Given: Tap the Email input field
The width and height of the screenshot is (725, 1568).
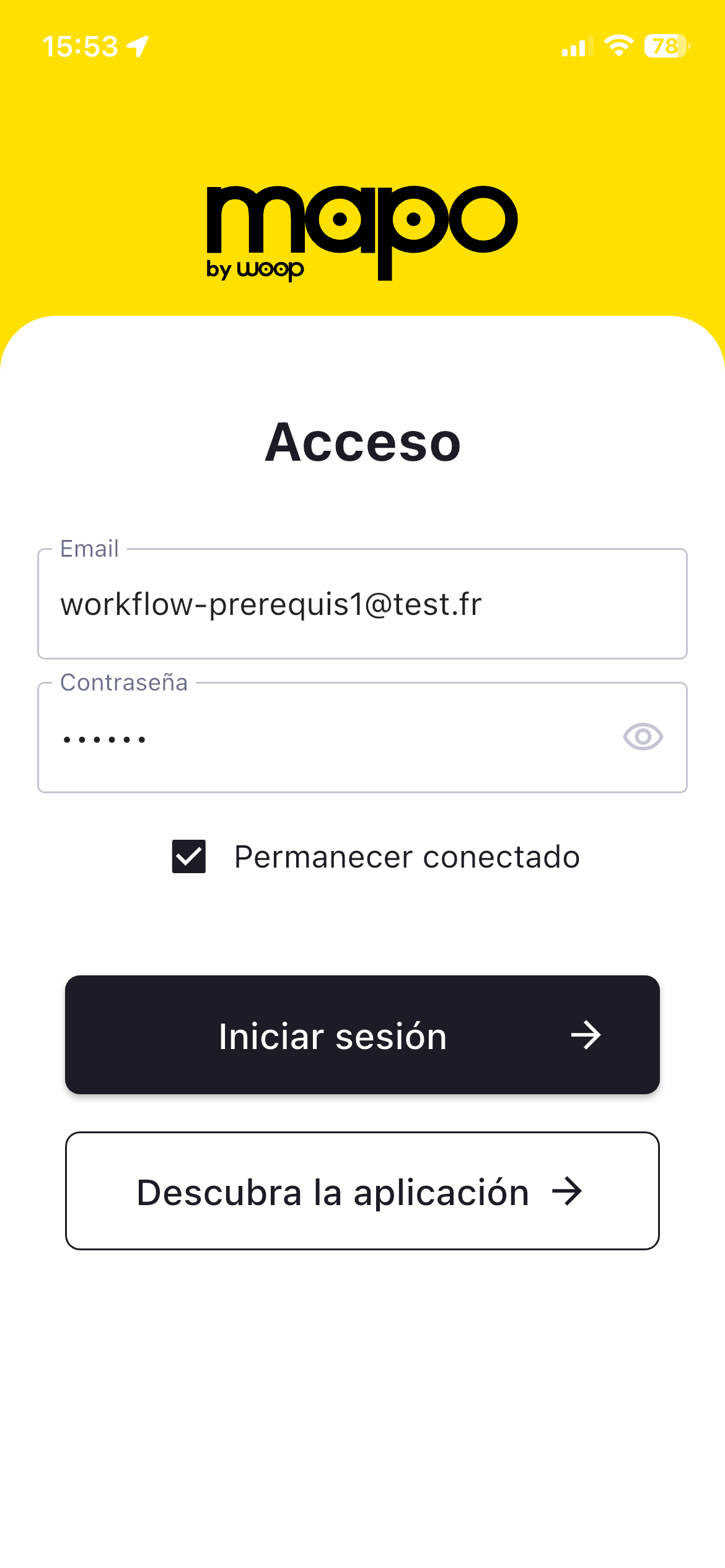Looking at the screenshot, I should 362,604.
